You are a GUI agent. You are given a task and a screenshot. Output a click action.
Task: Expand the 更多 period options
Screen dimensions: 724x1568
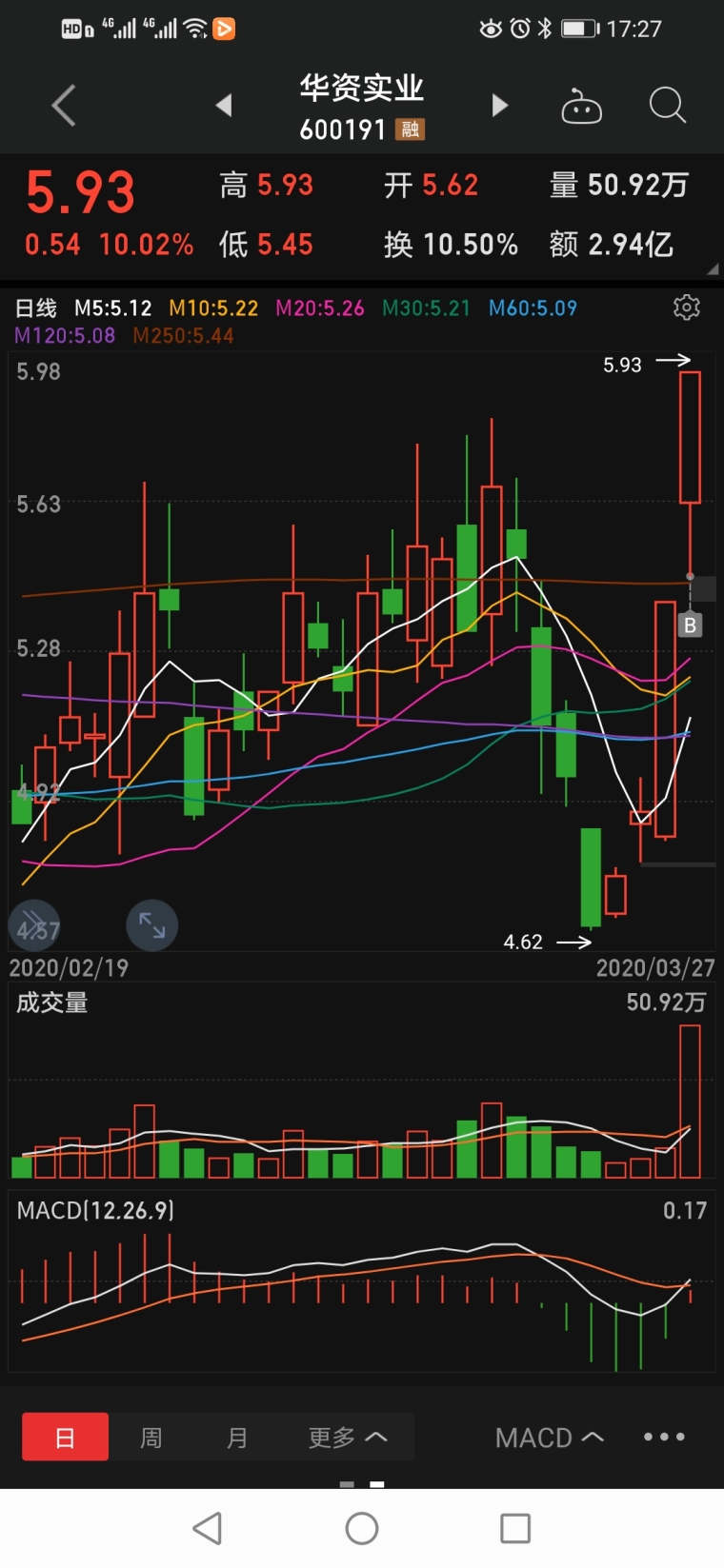point(348,1437)
